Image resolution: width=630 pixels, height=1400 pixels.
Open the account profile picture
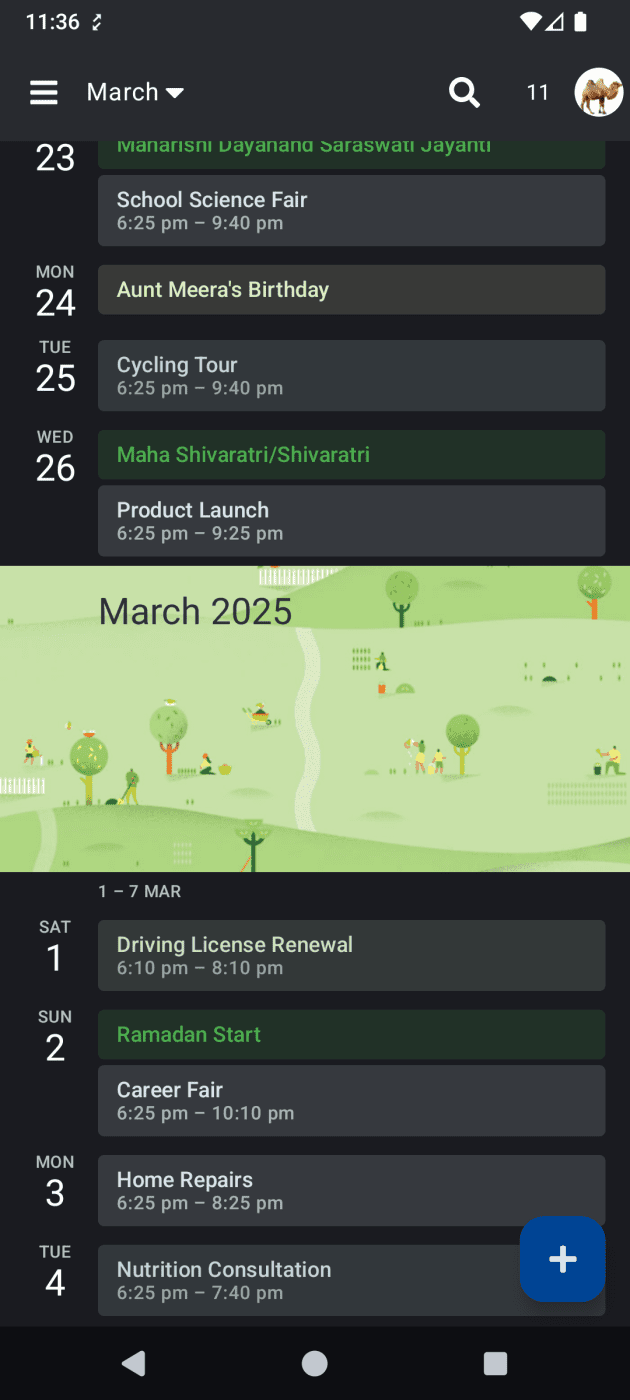(x=598, y=93)
